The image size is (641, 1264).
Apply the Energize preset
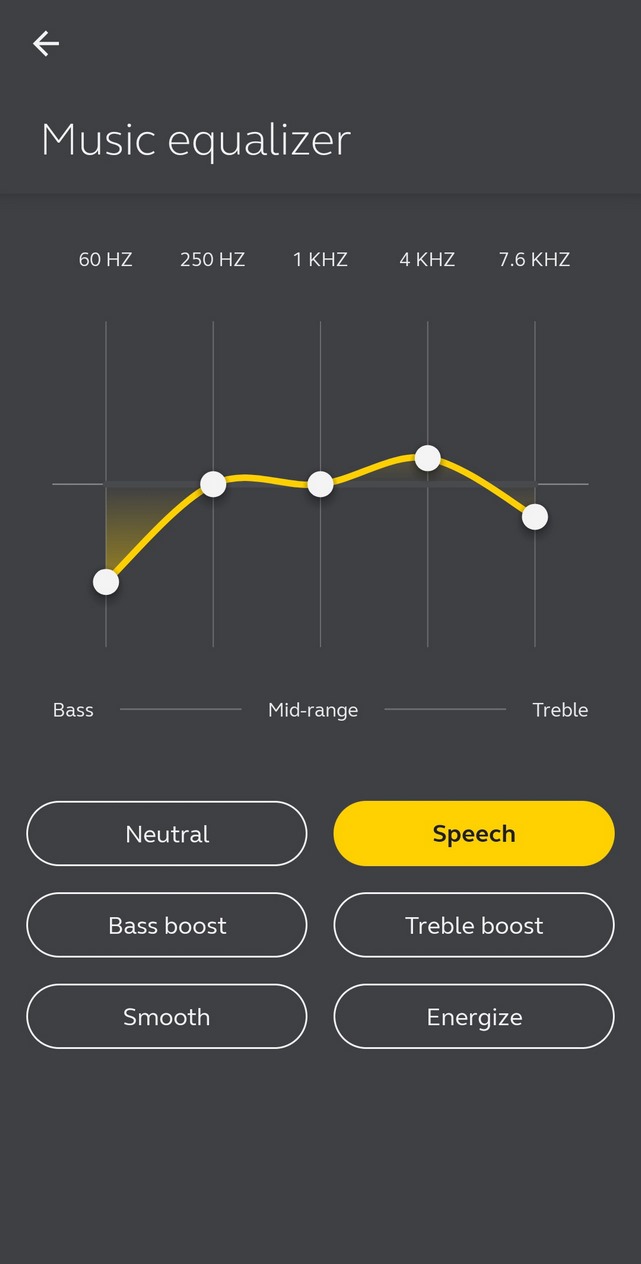pos(474,1016)
